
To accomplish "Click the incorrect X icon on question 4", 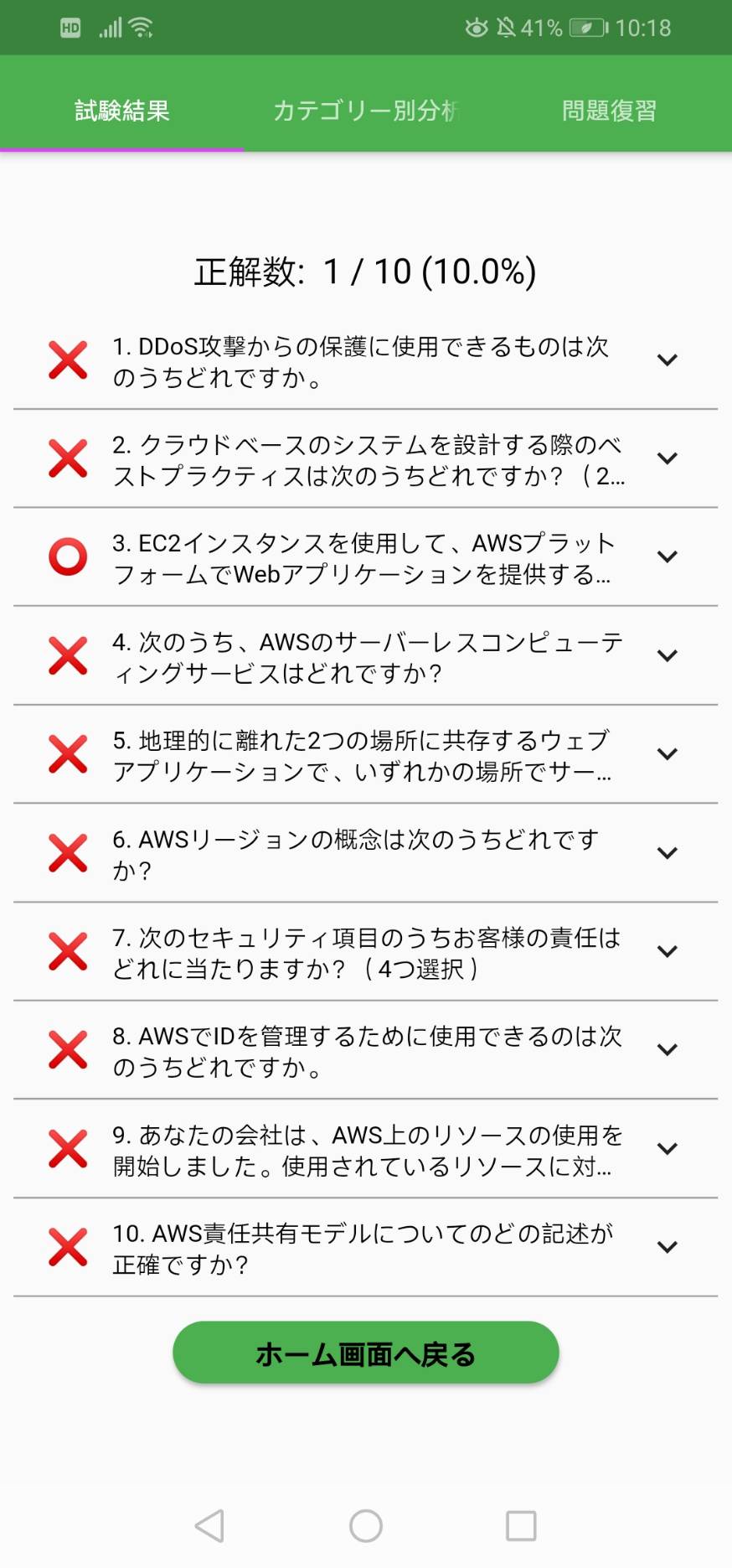I will pyautogui.click(x=69, y=655).
